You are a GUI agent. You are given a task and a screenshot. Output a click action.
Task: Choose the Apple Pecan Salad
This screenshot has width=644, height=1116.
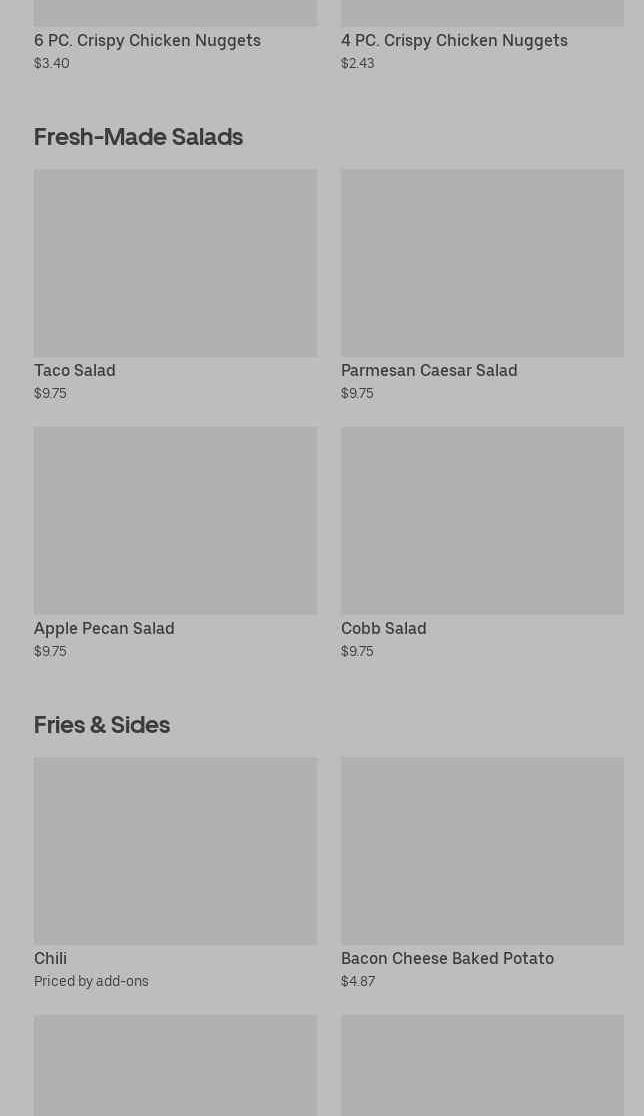click(x=175, y=543)
